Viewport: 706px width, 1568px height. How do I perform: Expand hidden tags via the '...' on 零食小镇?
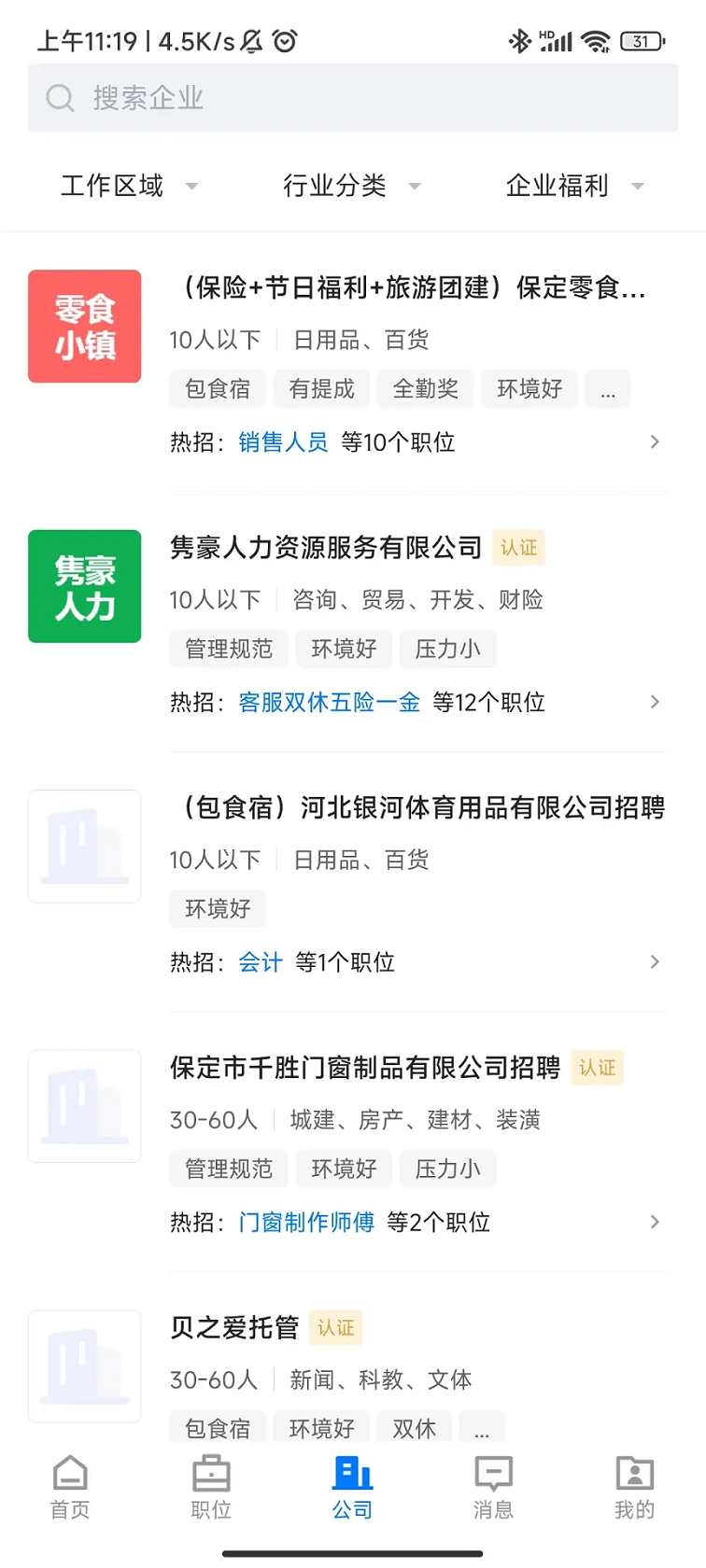[608, 389]
